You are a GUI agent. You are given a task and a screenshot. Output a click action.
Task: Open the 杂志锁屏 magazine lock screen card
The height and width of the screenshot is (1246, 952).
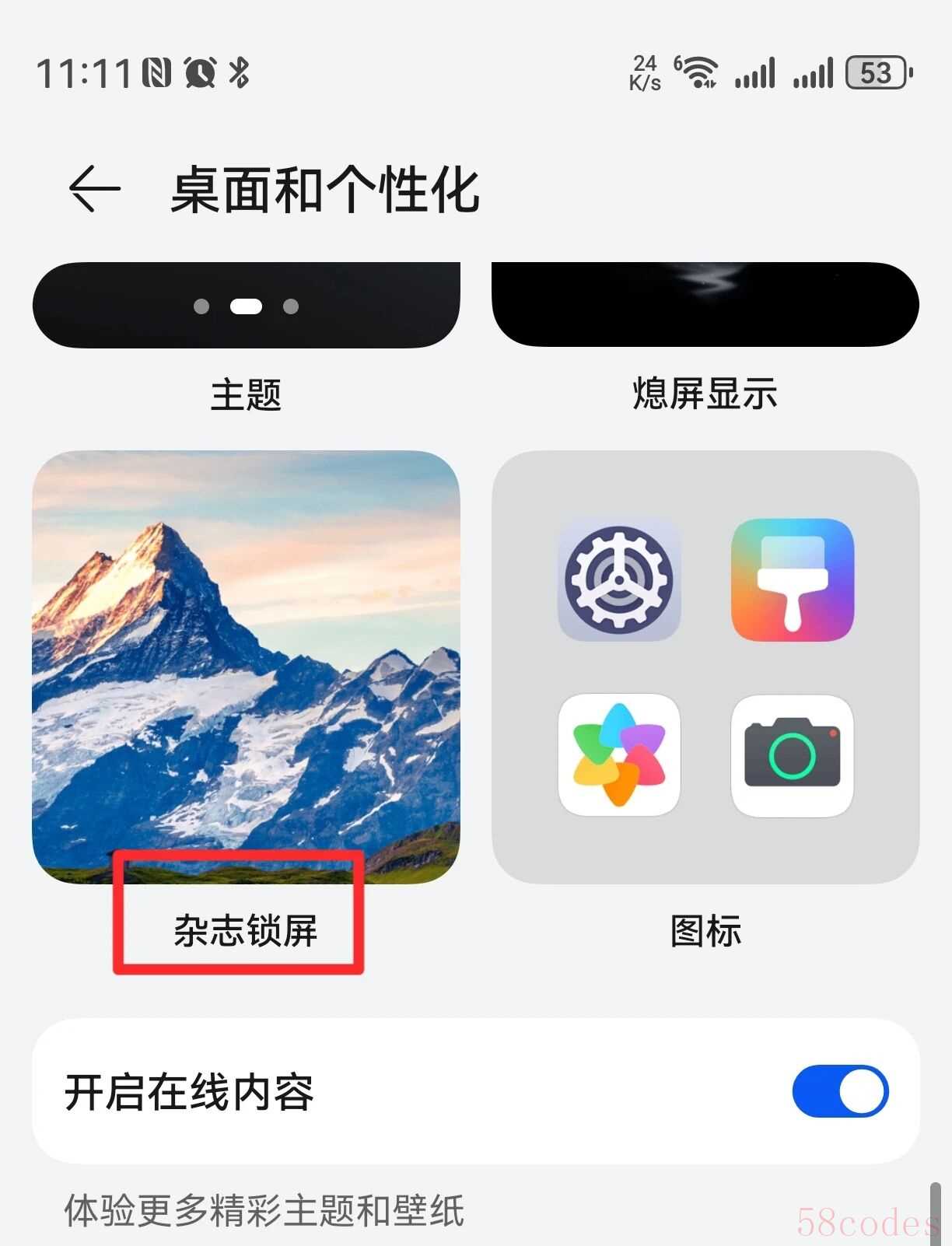(x=246, y=667)
